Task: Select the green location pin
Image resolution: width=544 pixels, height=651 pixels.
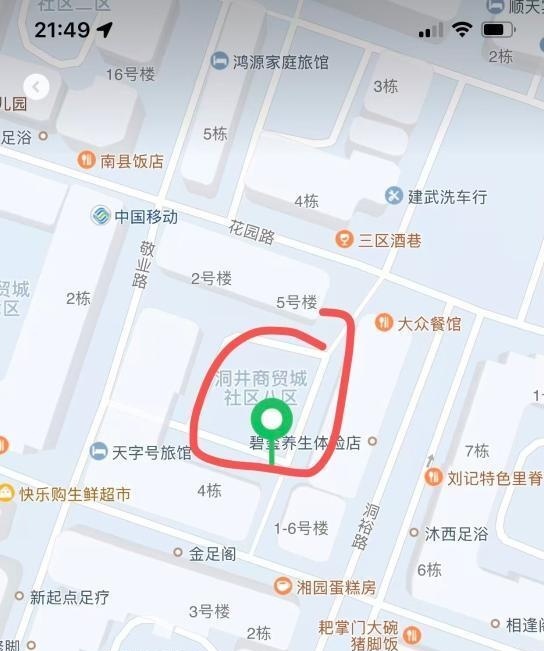Action: pos(272,420)
